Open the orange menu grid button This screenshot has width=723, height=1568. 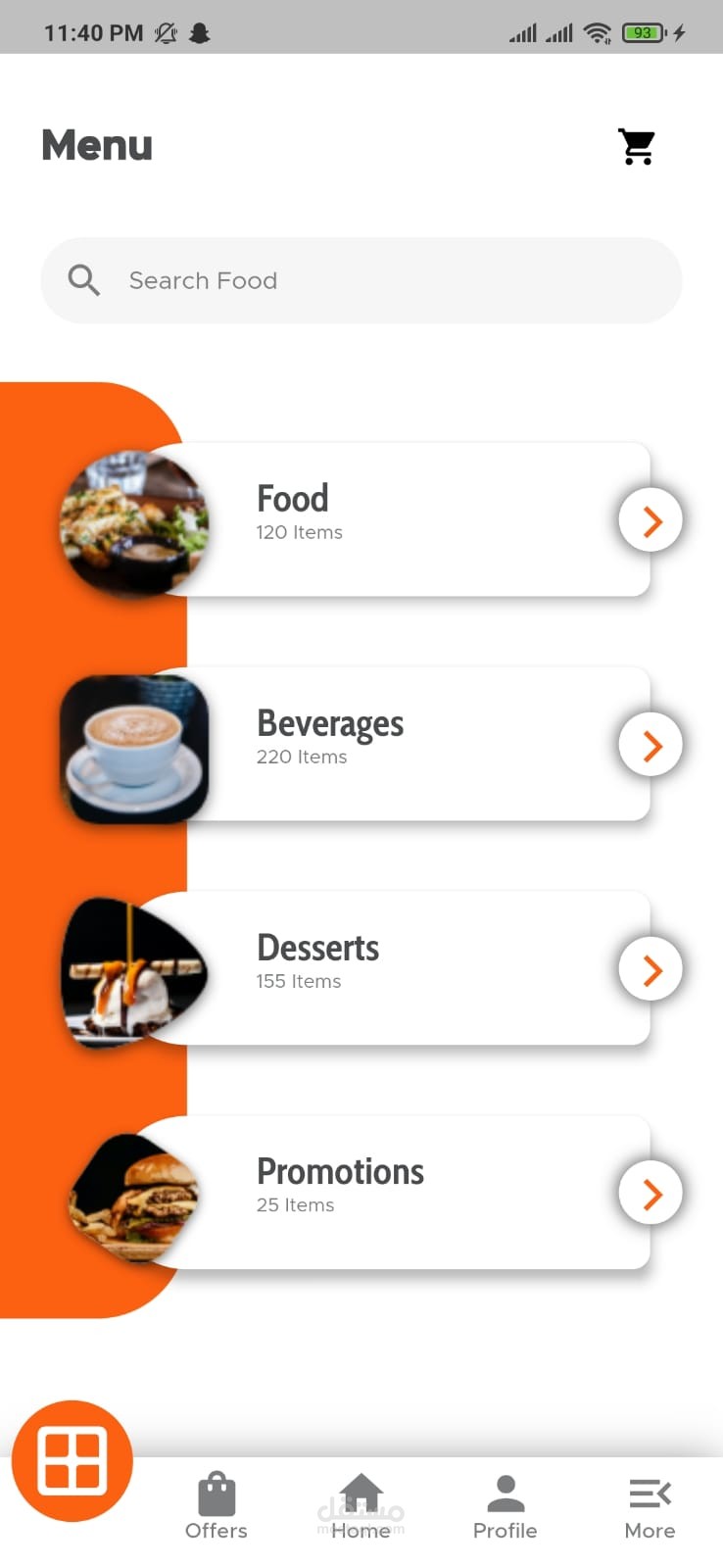[x=72, y=1460]
